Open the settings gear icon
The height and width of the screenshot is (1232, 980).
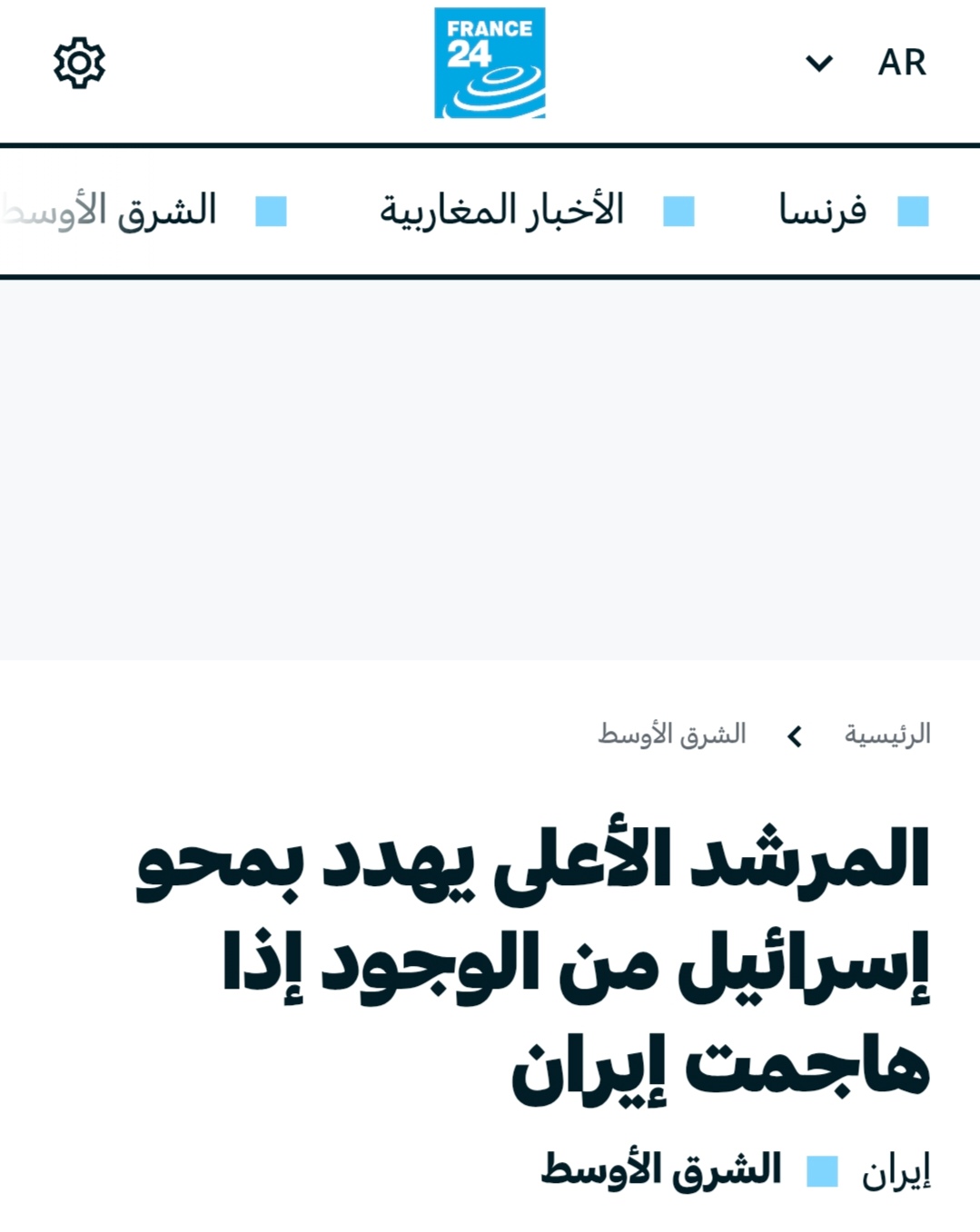[79, 63]
